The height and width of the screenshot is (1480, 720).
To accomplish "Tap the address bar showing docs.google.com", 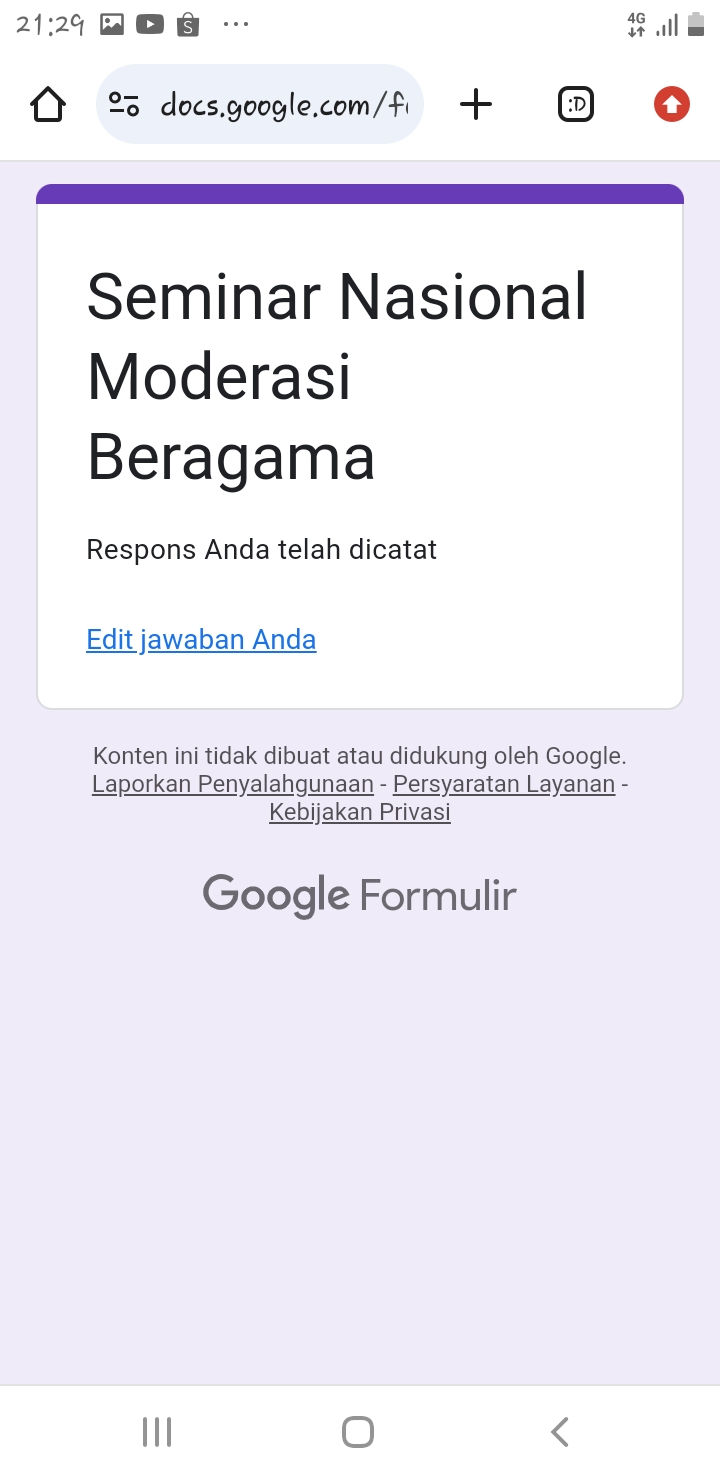I will click(x=284, y=104).
